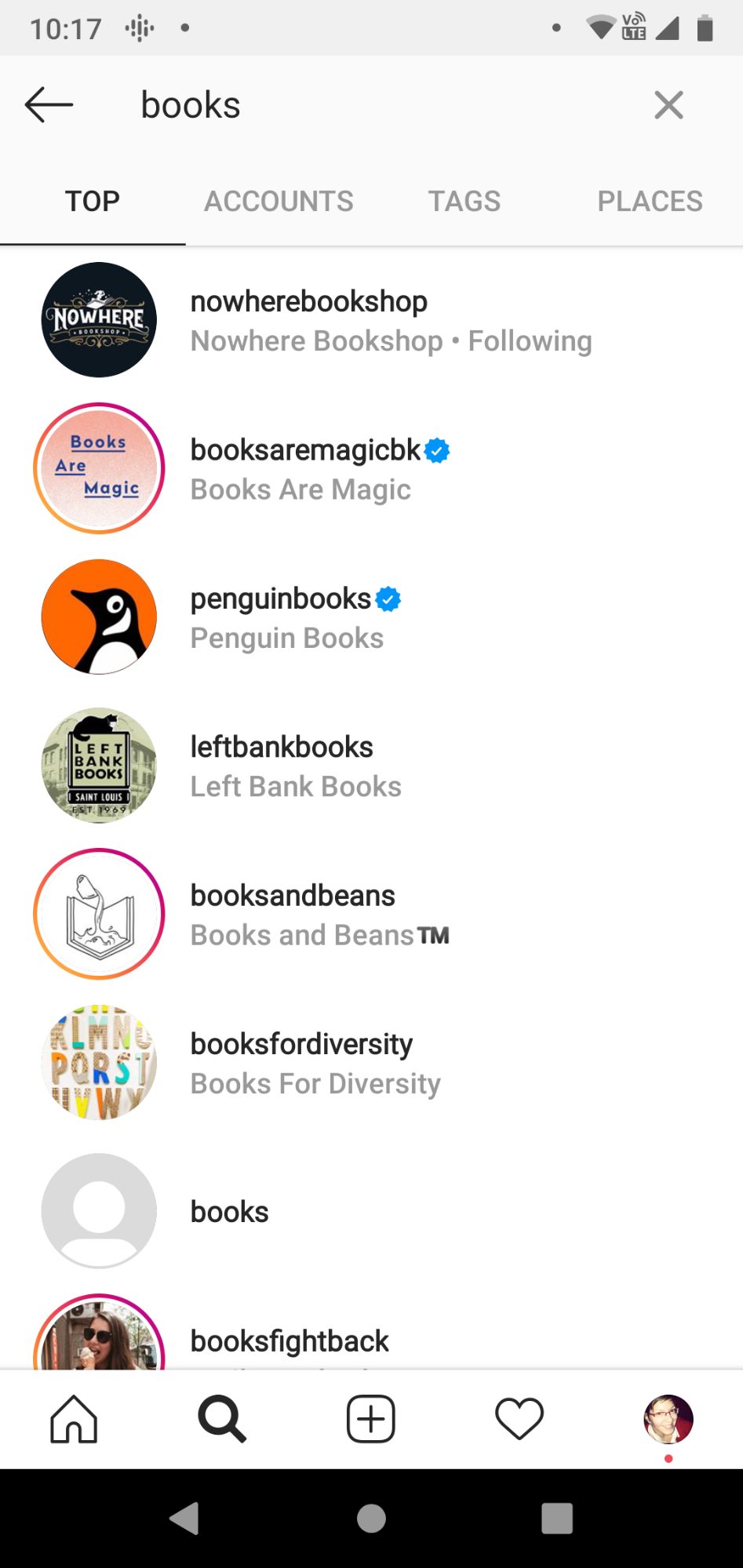
Task: Switch to the Accounts tab
Action: (x=279, y=202)
